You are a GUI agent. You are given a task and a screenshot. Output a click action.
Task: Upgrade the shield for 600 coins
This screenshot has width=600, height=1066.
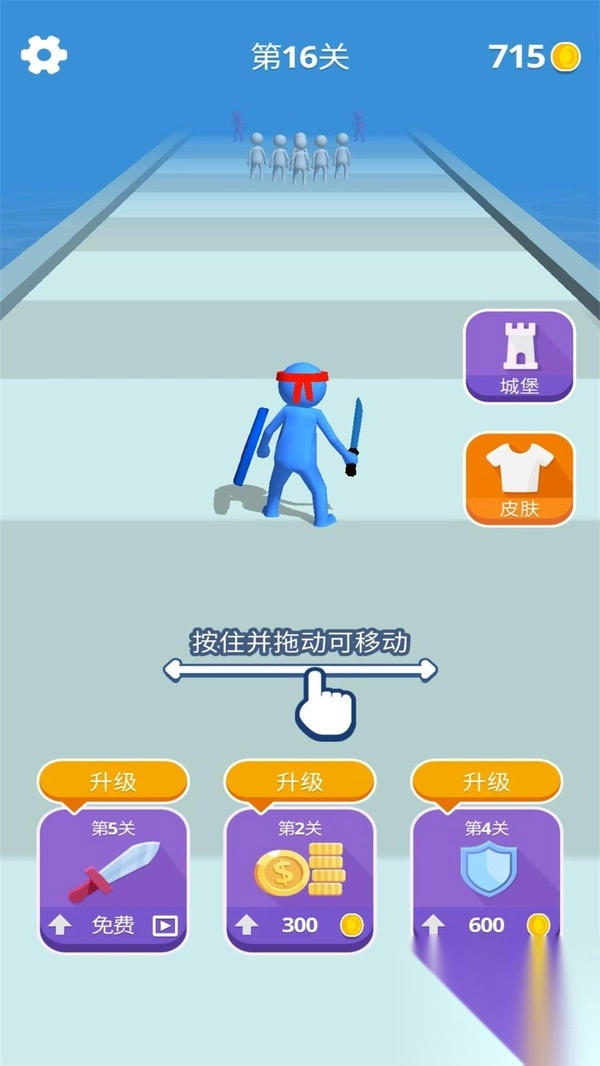(487, 880)
